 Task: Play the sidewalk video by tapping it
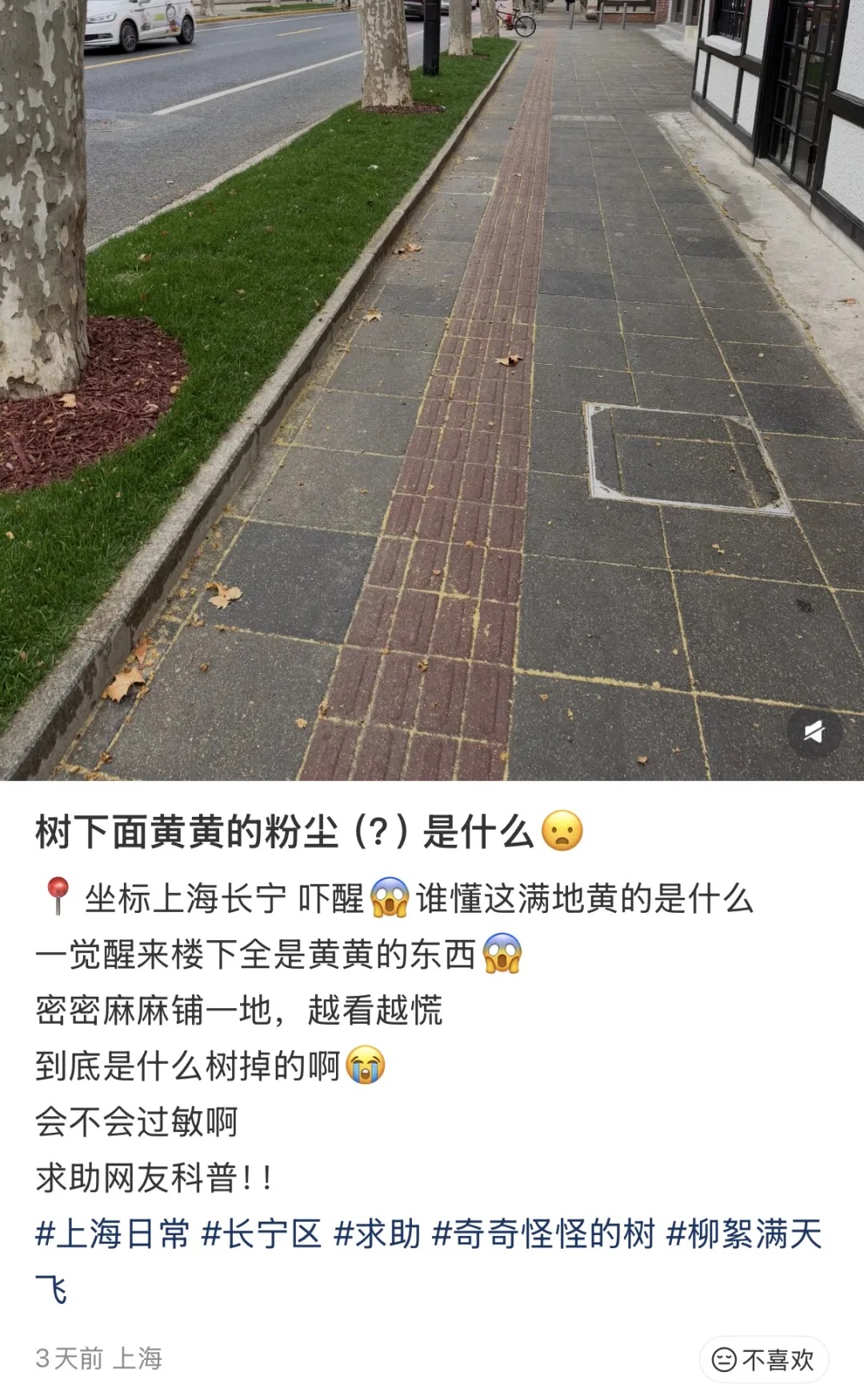point(432,384)
